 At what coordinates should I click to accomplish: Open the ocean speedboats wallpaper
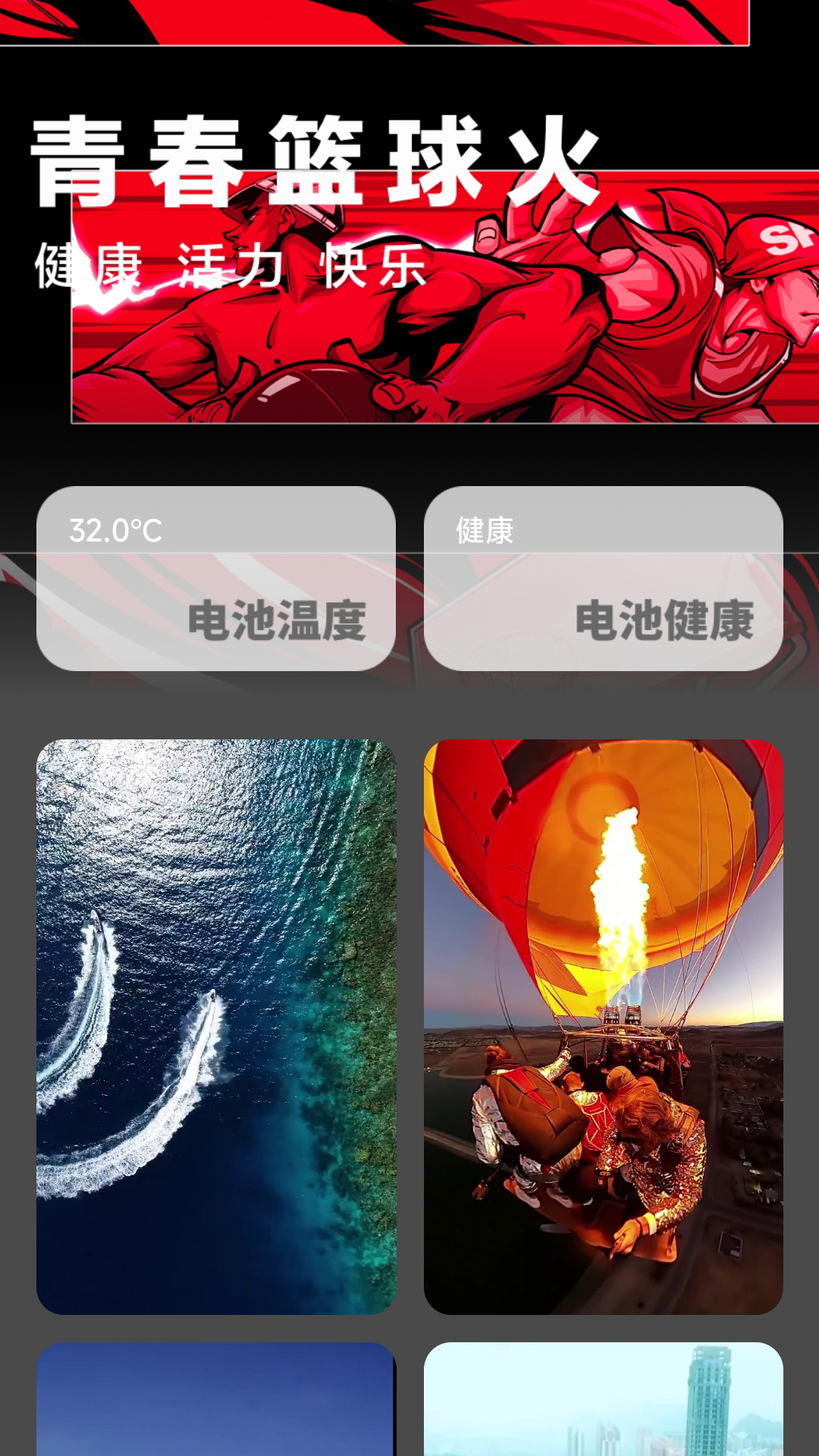[x=216, y=1026]
